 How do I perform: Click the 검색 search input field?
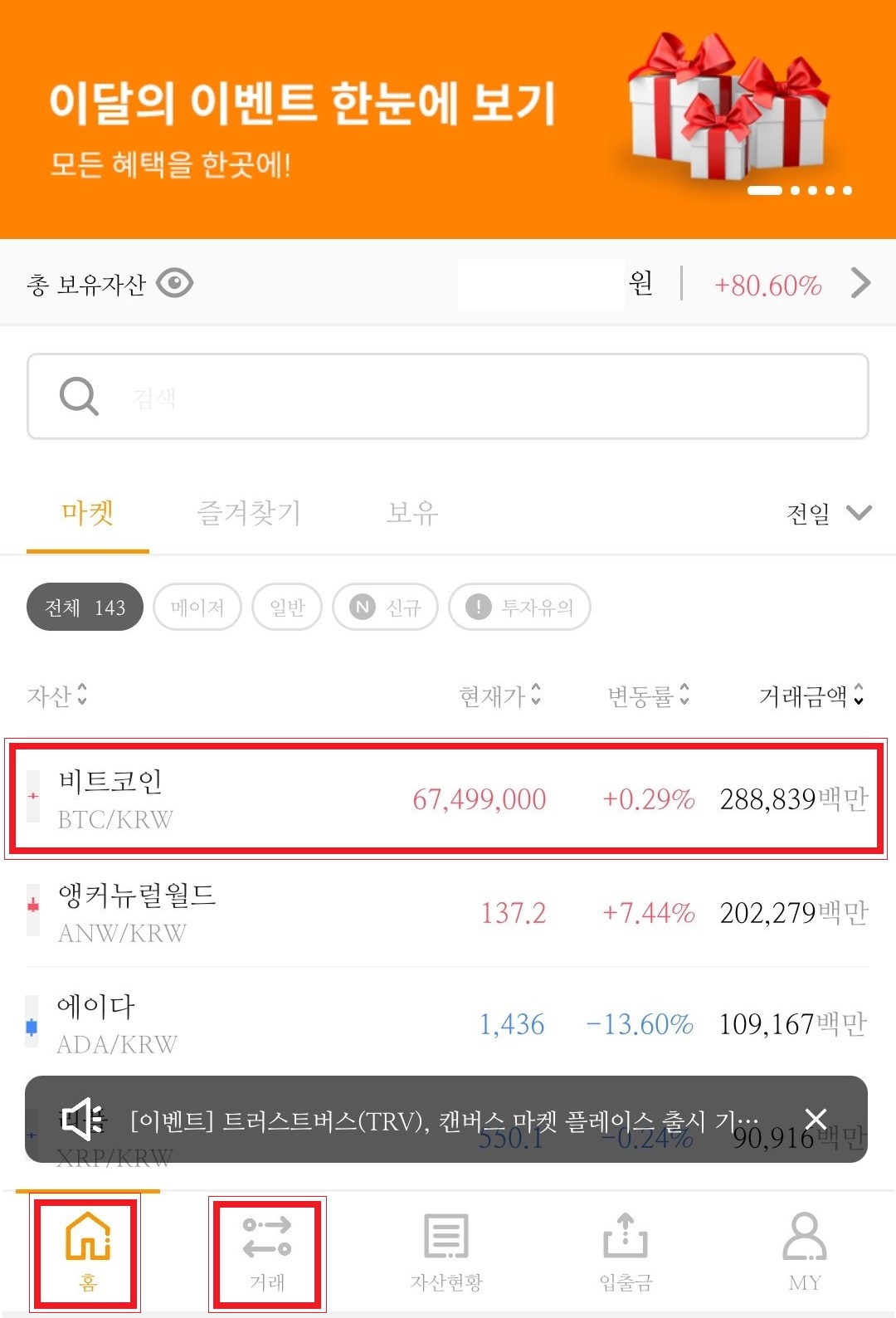coord(448,395)
